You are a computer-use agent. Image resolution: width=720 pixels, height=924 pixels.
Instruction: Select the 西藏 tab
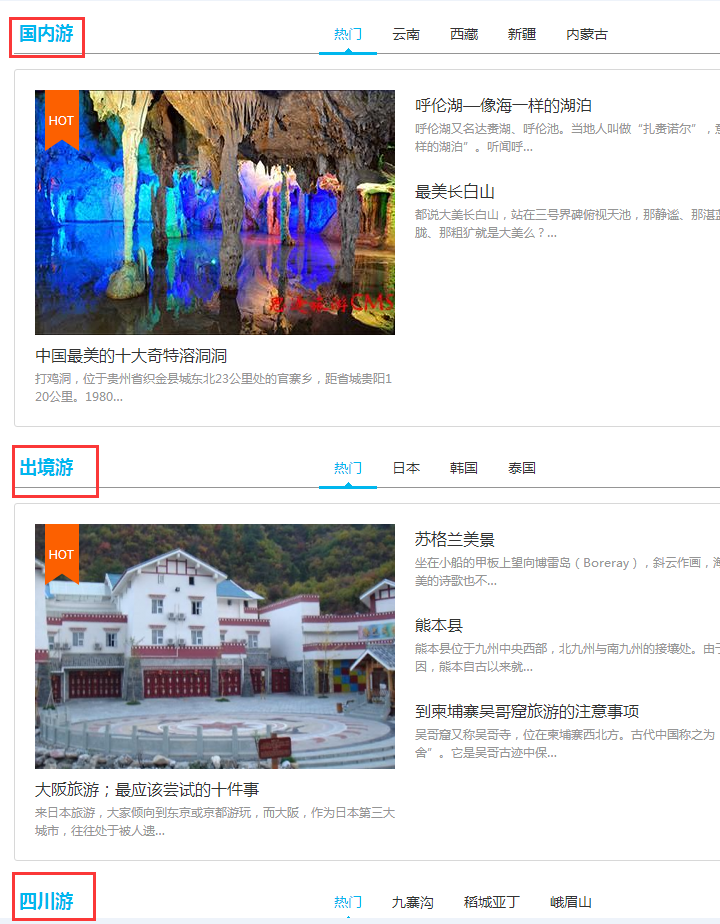click(x=464, y=34)
